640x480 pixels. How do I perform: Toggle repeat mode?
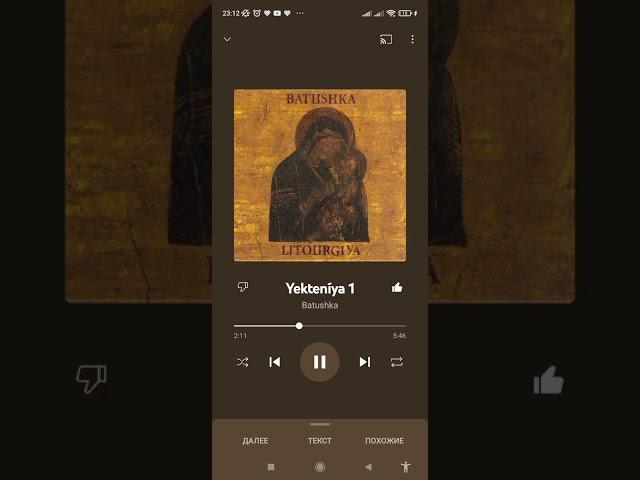coord(397,362)
